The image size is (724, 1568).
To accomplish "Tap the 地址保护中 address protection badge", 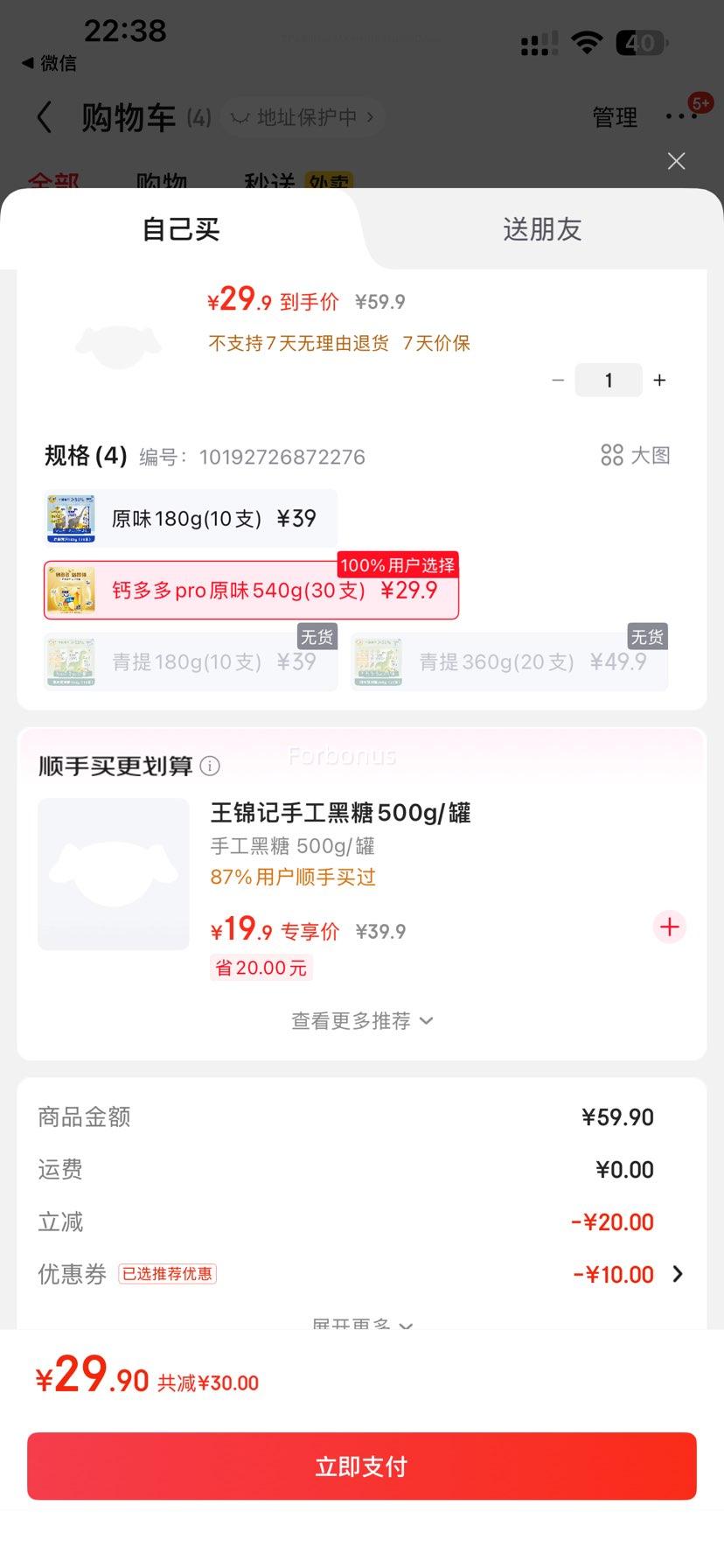I will coord(302,116).
